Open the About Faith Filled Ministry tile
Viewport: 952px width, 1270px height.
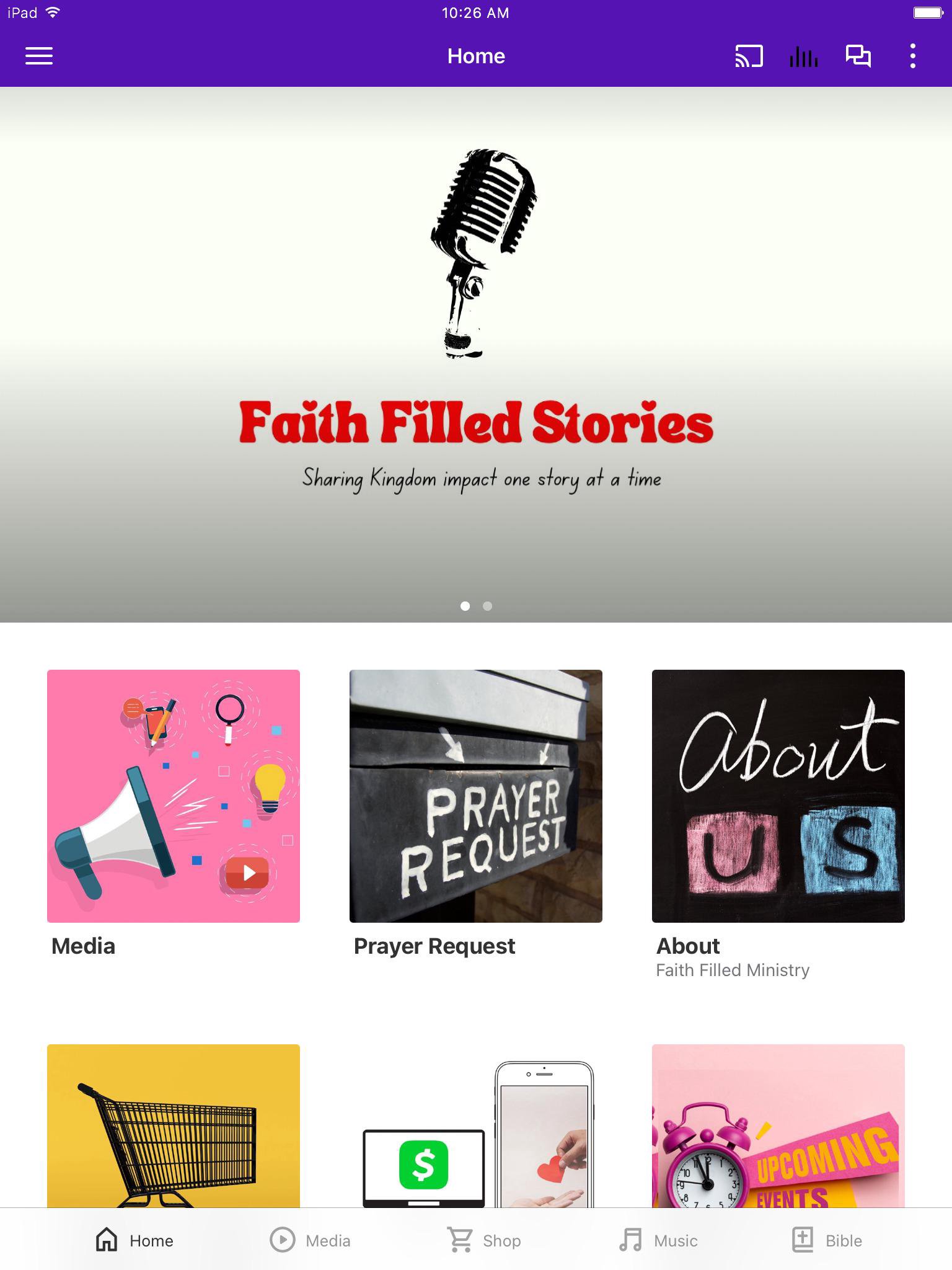[x=778, y=796]
